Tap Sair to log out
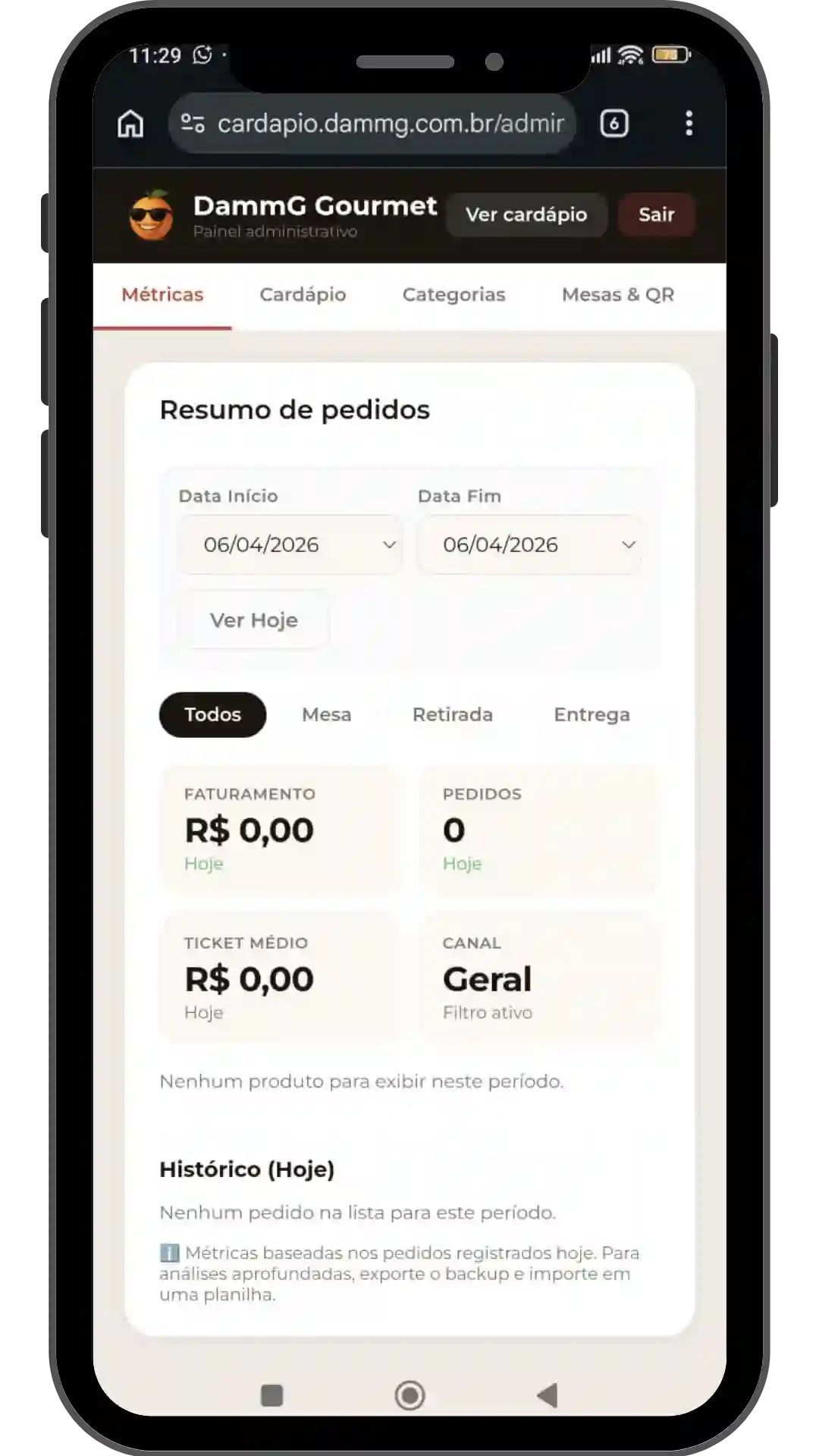819x1456 pixels. click(x=656, y=215)
